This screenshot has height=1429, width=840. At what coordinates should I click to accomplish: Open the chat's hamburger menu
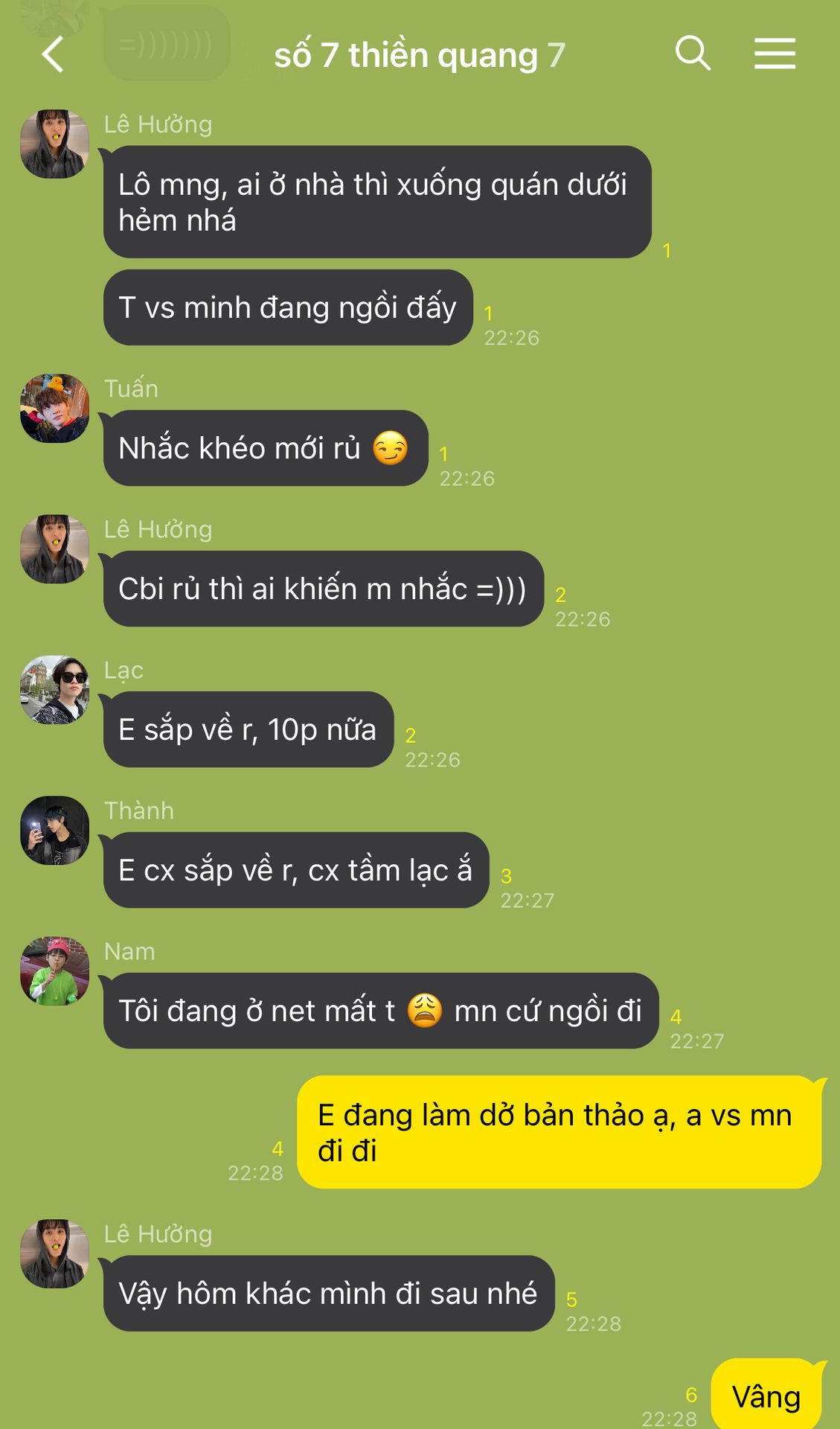[x=775, y=54]
